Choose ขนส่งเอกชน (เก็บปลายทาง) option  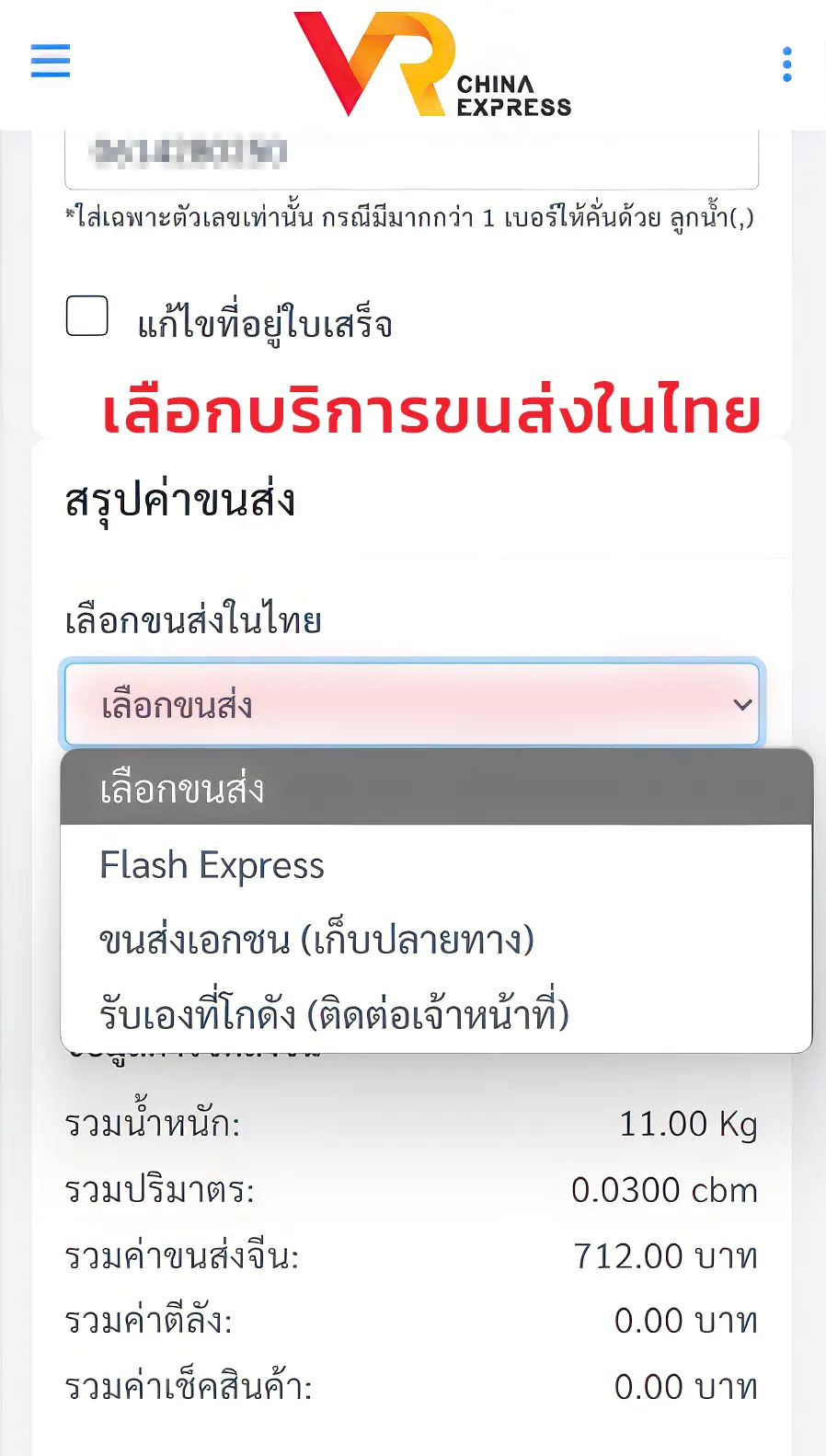pos(316,941)
